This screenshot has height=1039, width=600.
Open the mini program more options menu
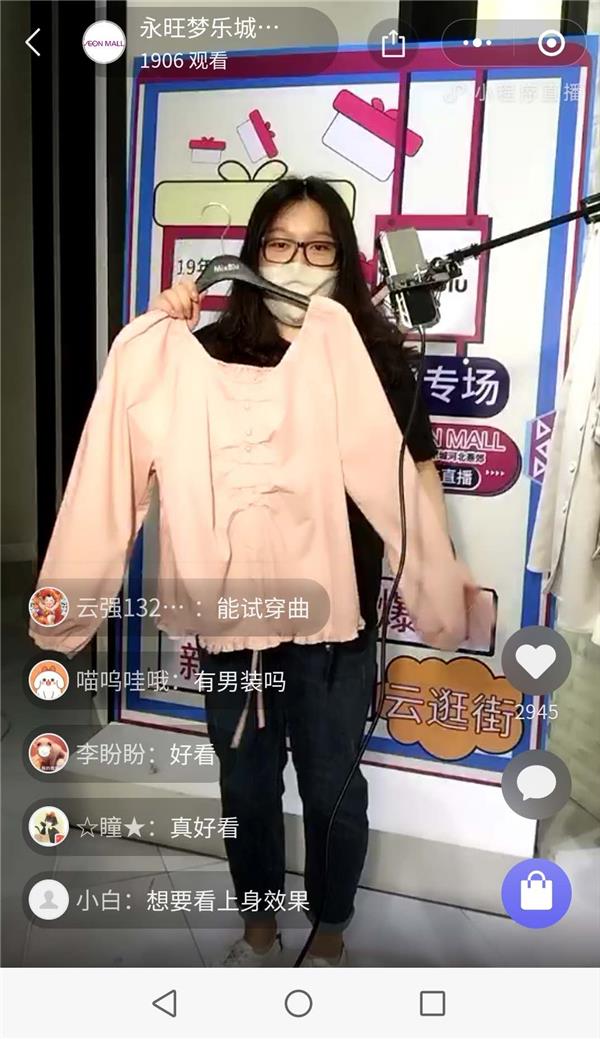coord(479,43)
